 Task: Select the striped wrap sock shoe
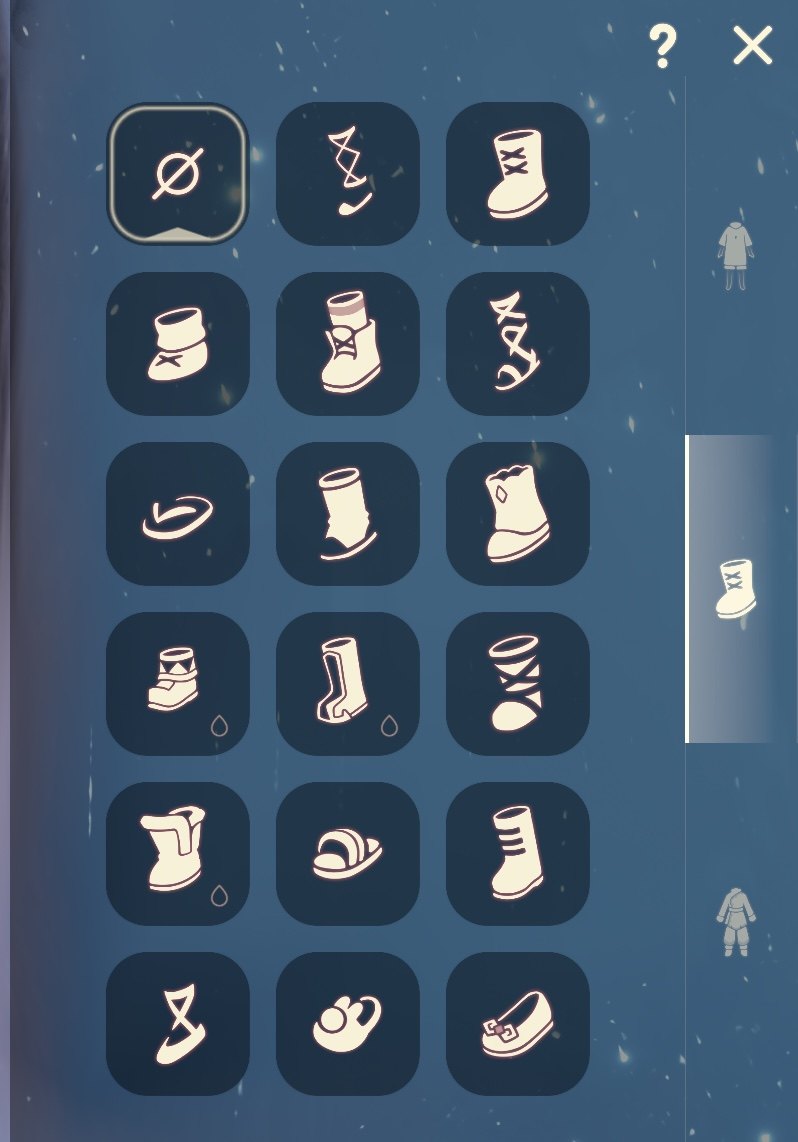click(x=518, y=684)
